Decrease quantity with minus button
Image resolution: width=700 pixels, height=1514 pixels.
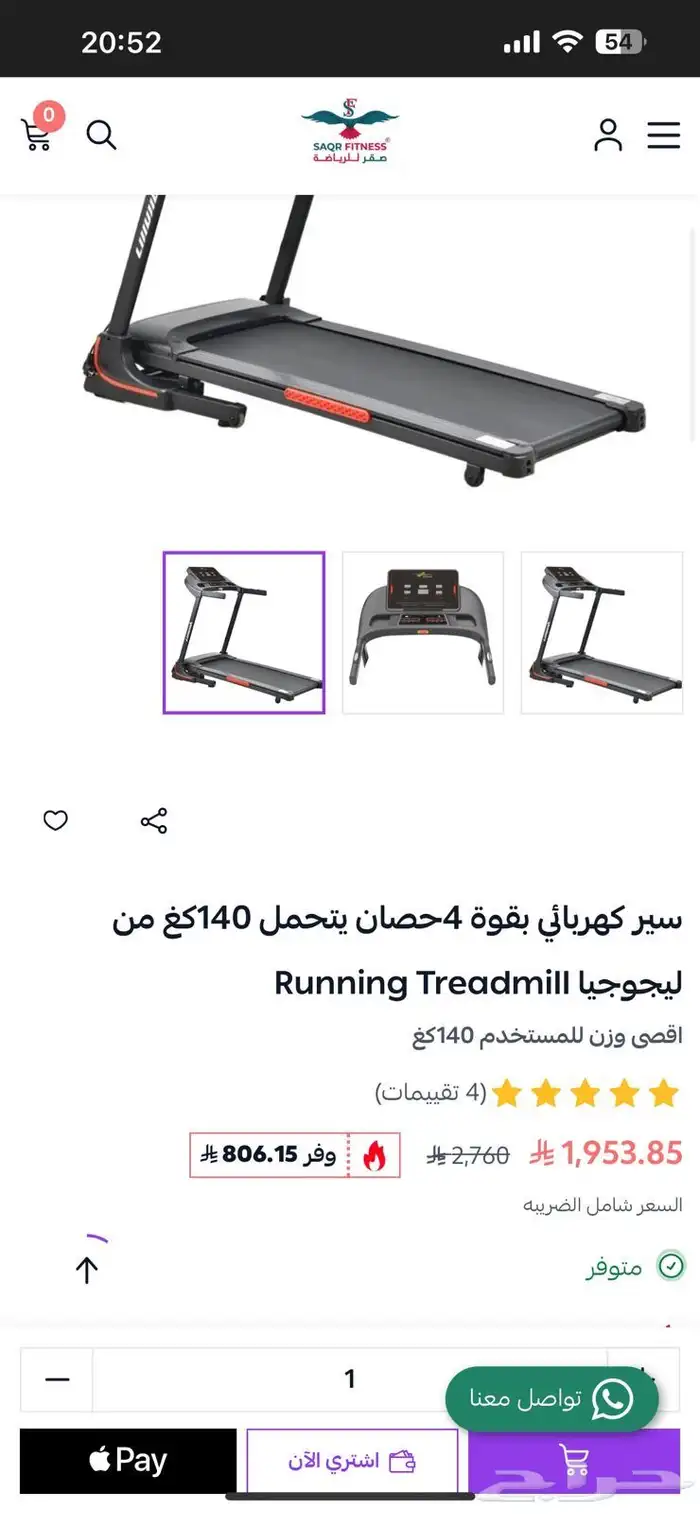pyautogui.click(x=57, y=1380)
